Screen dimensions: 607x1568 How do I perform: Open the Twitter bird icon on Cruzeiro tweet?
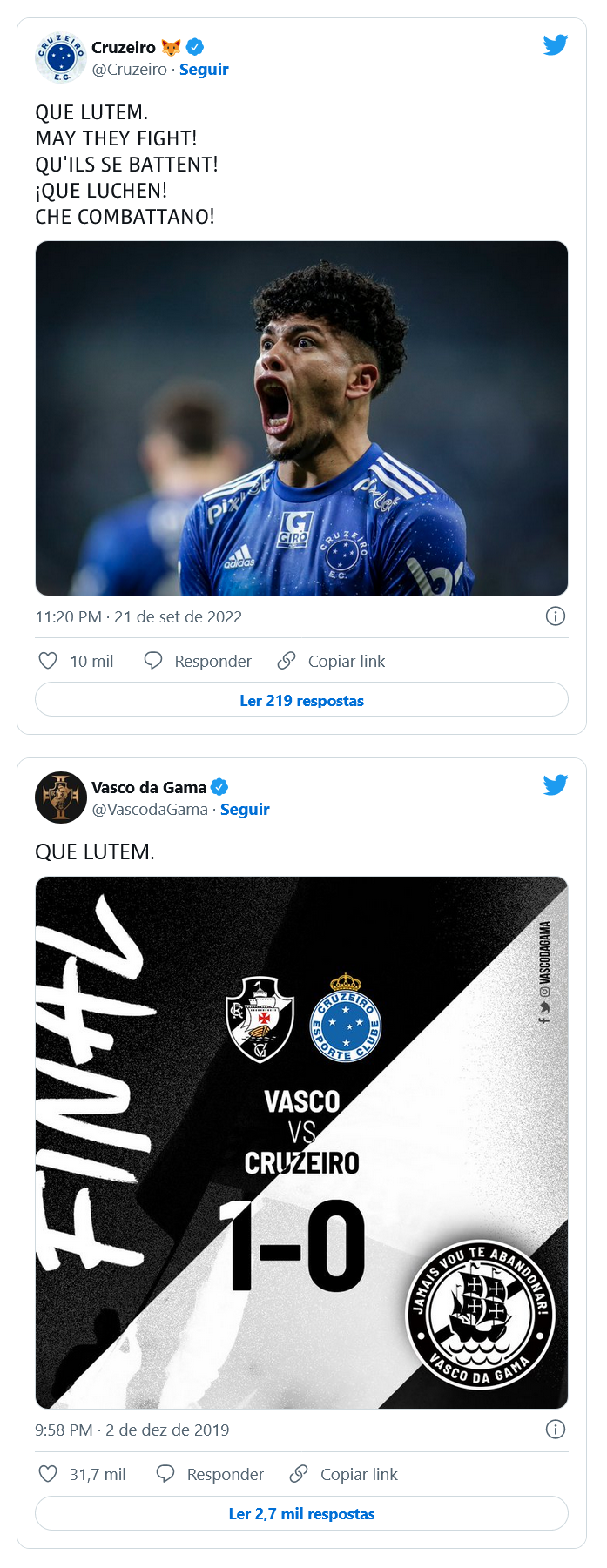(x=555, y=45)
